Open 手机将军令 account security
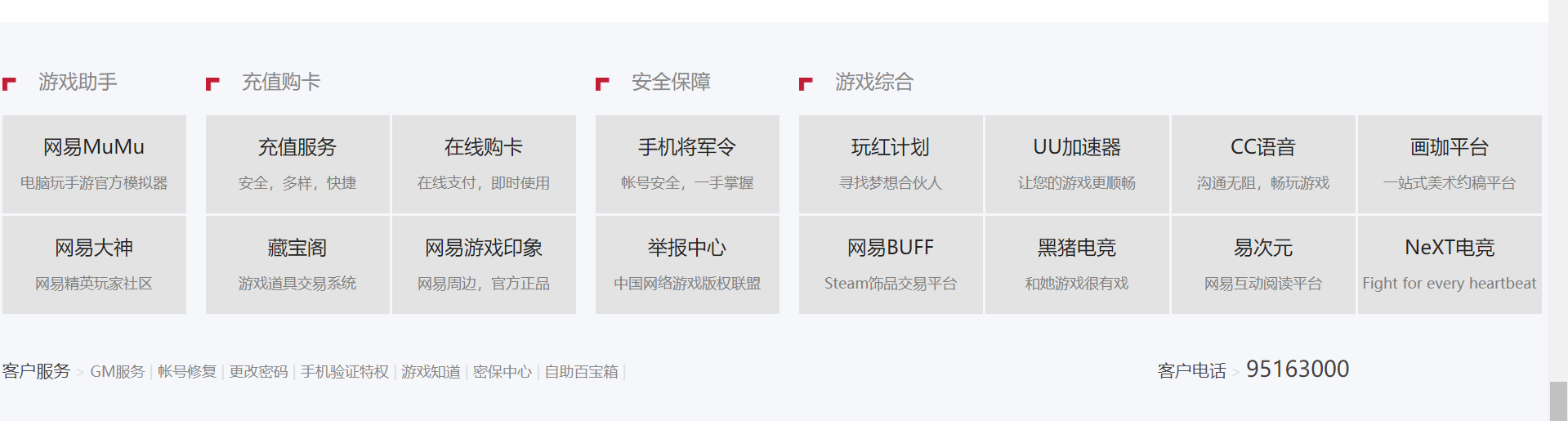 click(x=687, y=163)
